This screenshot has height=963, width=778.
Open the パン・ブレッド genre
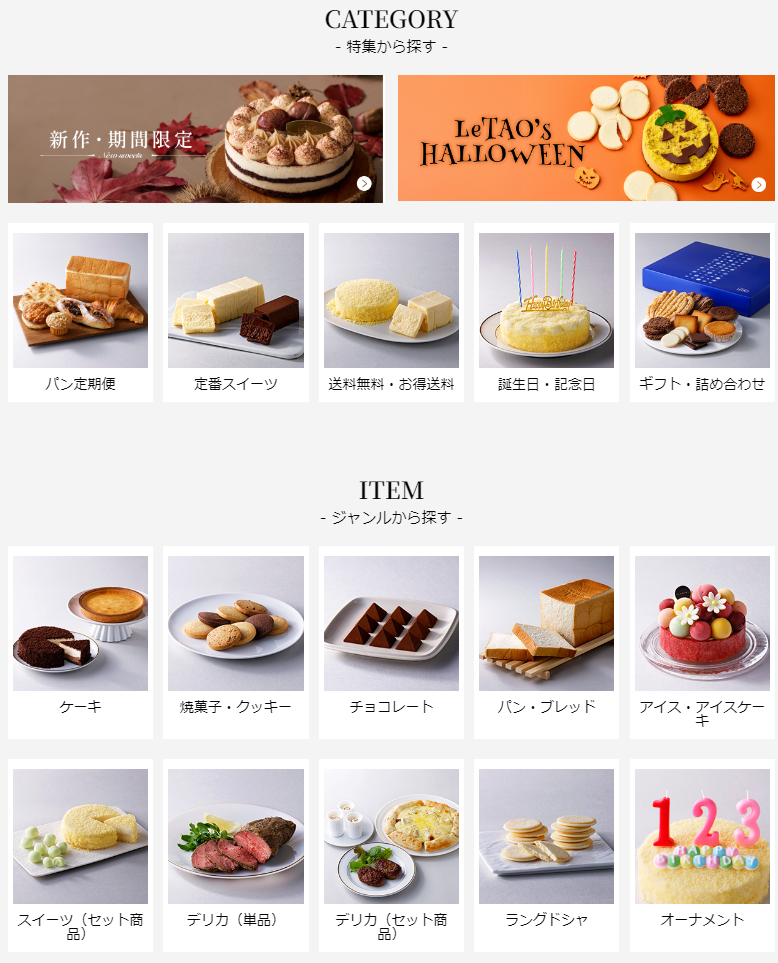[546, 640]
